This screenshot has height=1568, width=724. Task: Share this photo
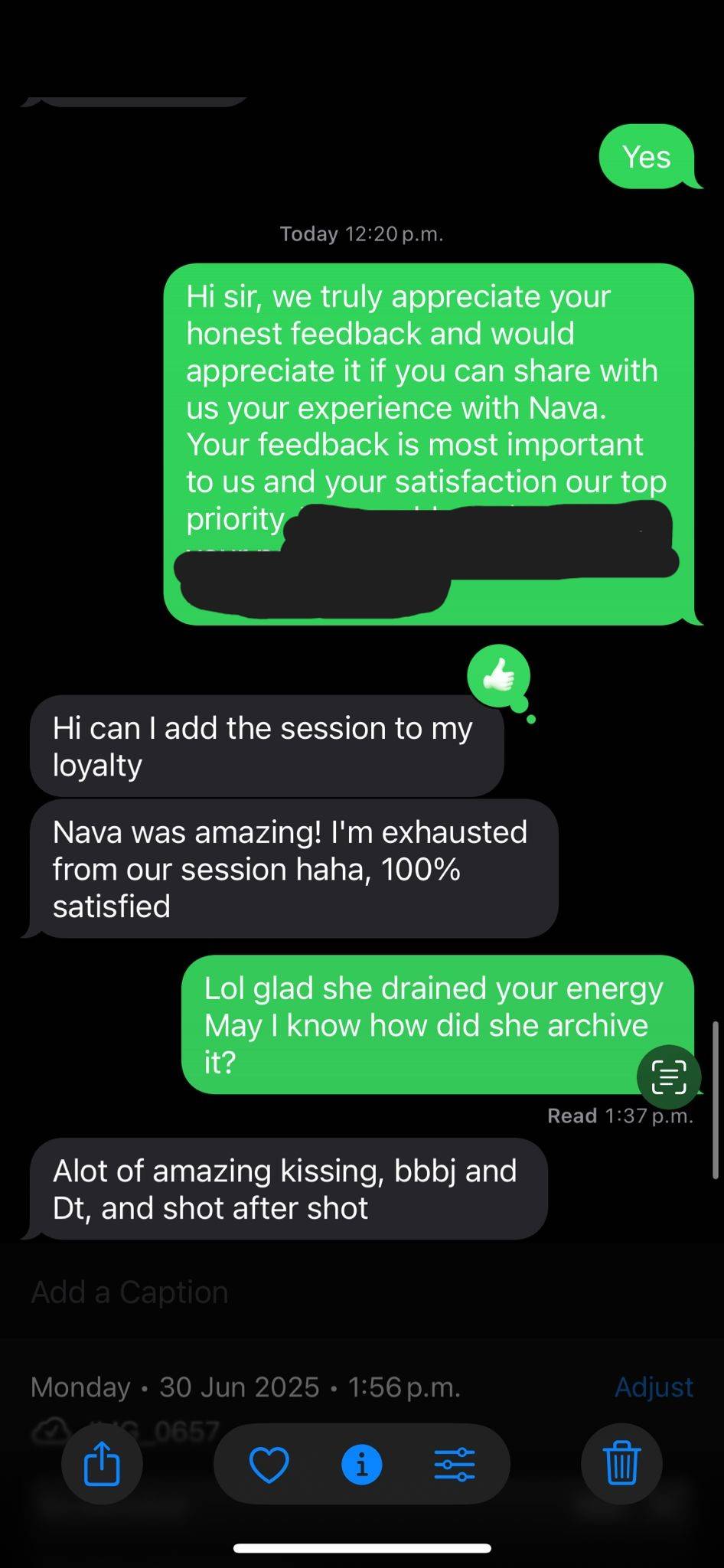(102, 1464)
